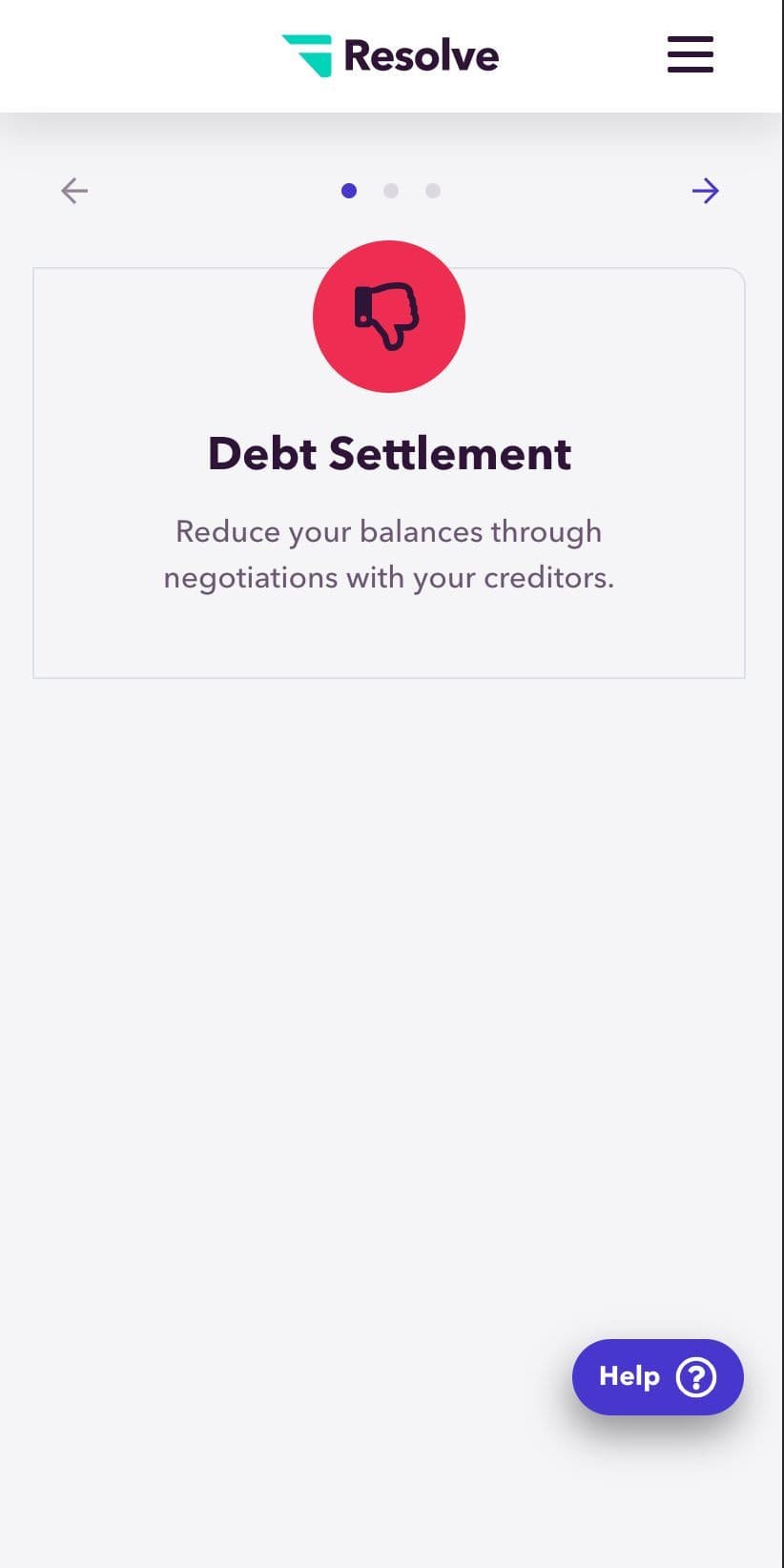The height and width of the screenshot is (1568, 784).
Task: Jump to the third slide dot
Action: 433,191
